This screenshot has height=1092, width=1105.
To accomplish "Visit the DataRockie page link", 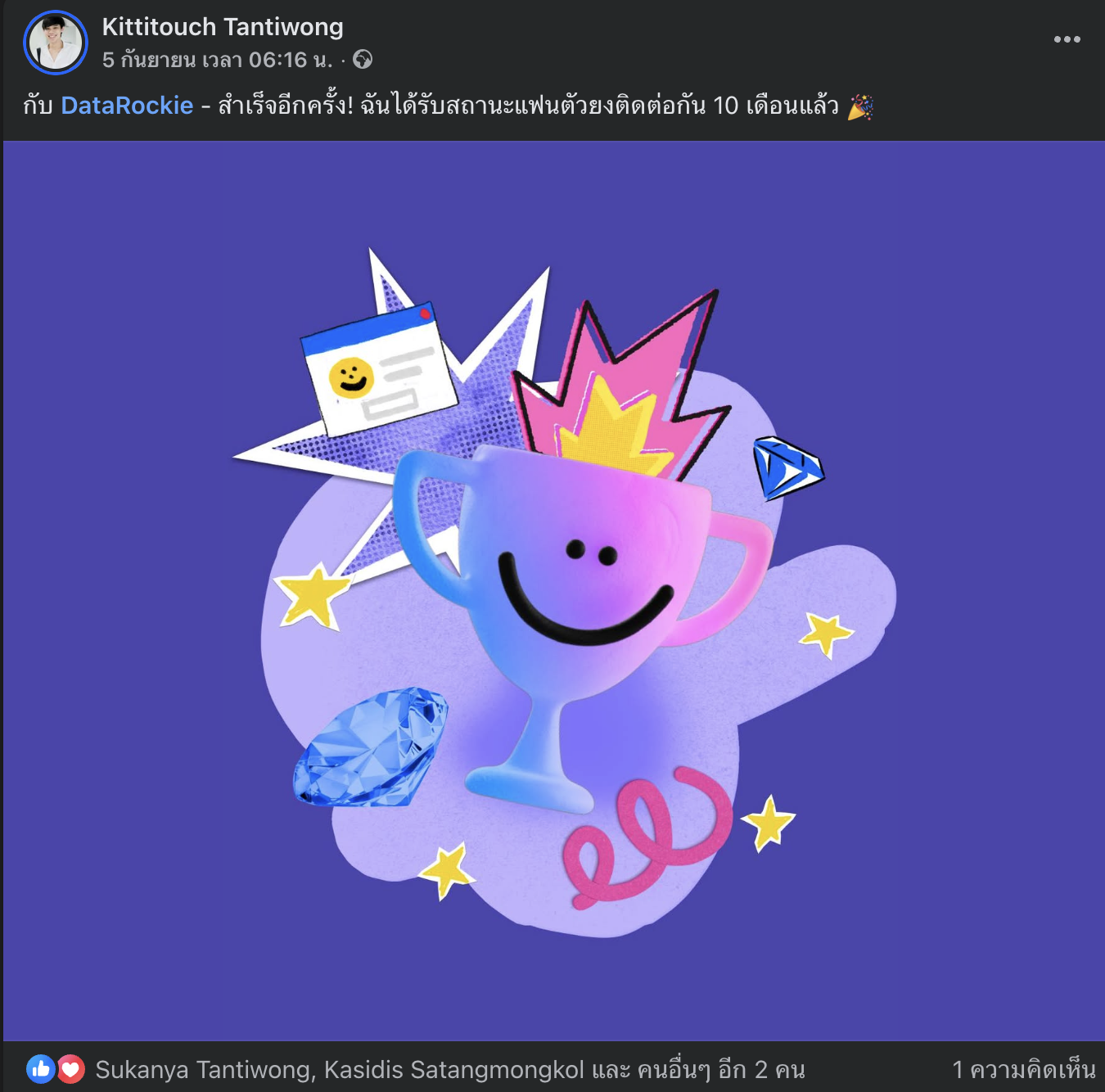I will pos(127,106).
